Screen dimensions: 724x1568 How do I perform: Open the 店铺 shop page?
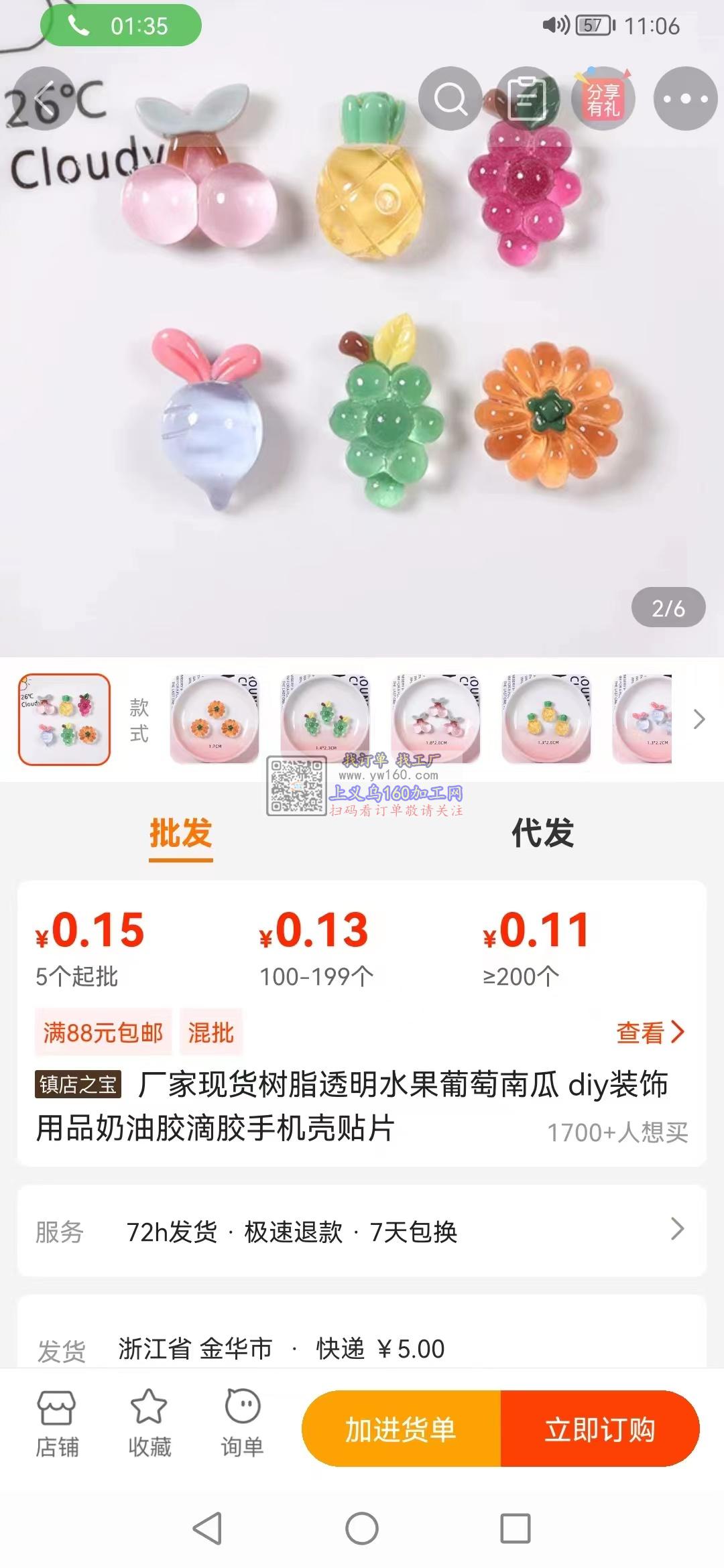(x=57, y=1423)
